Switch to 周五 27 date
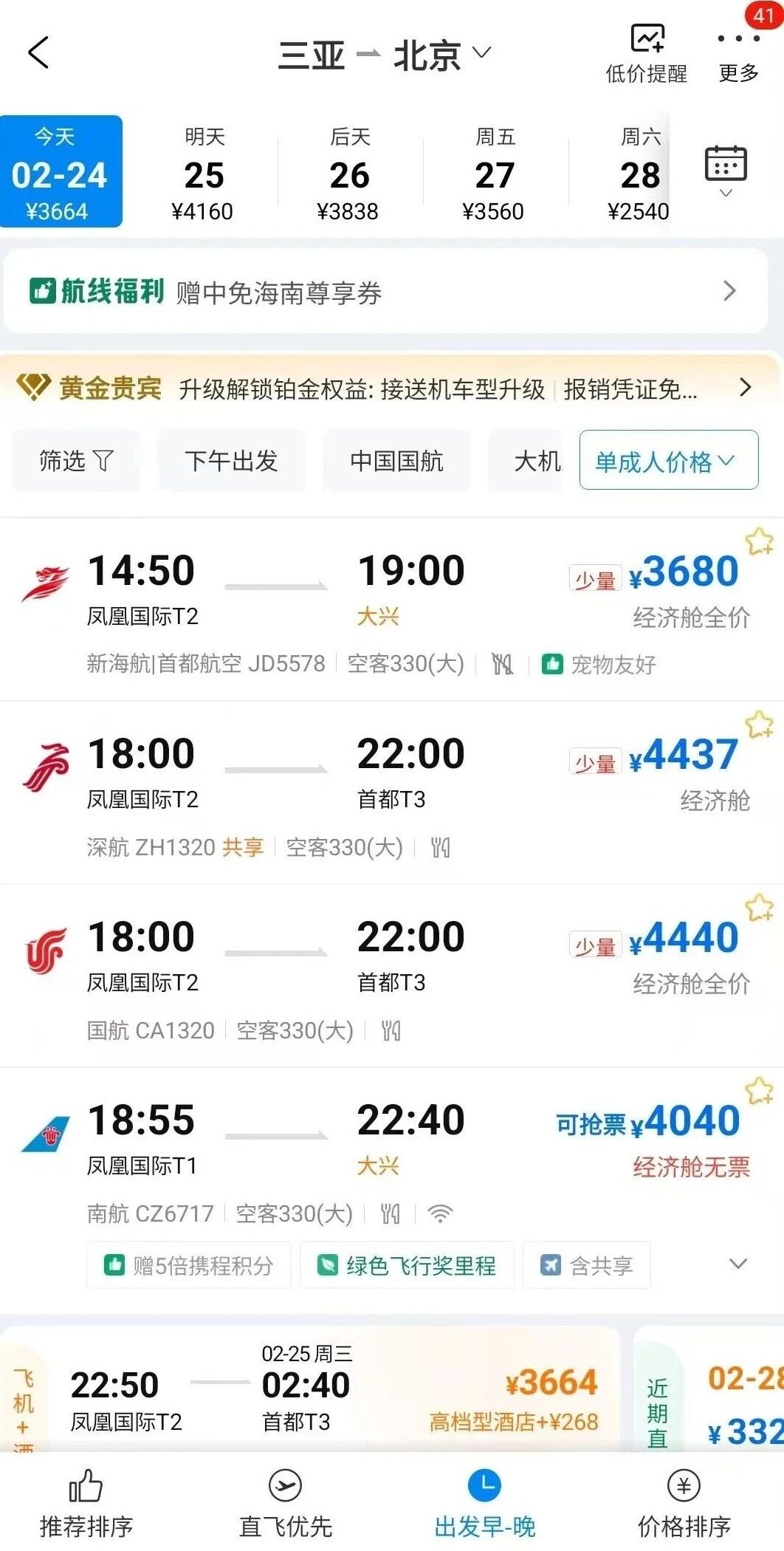Viewport: 784px width, 1551px height. pos(494,174)
